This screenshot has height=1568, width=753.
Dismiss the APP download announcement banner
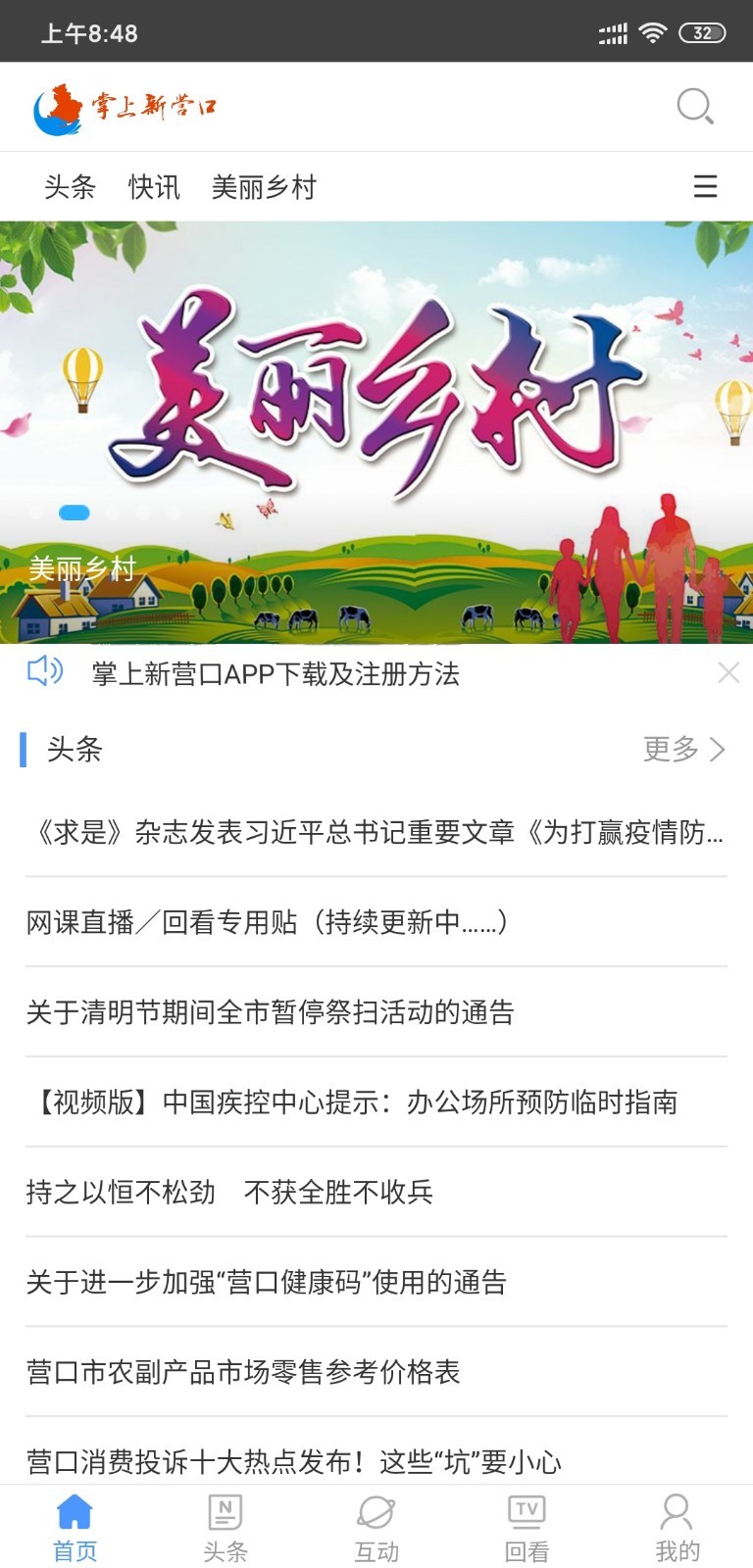coord(728,673)
